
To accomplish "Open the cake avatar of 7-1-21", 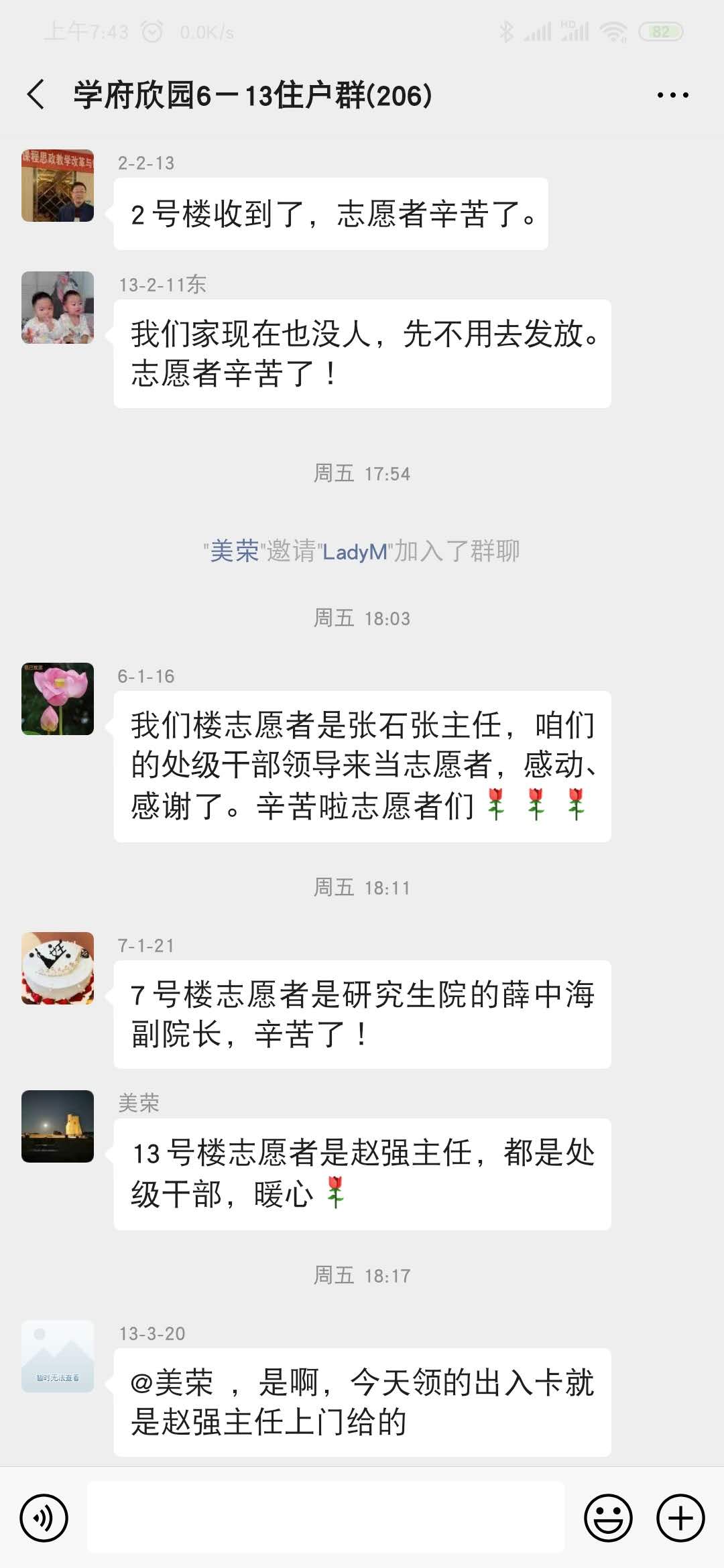I will point(58,968).
